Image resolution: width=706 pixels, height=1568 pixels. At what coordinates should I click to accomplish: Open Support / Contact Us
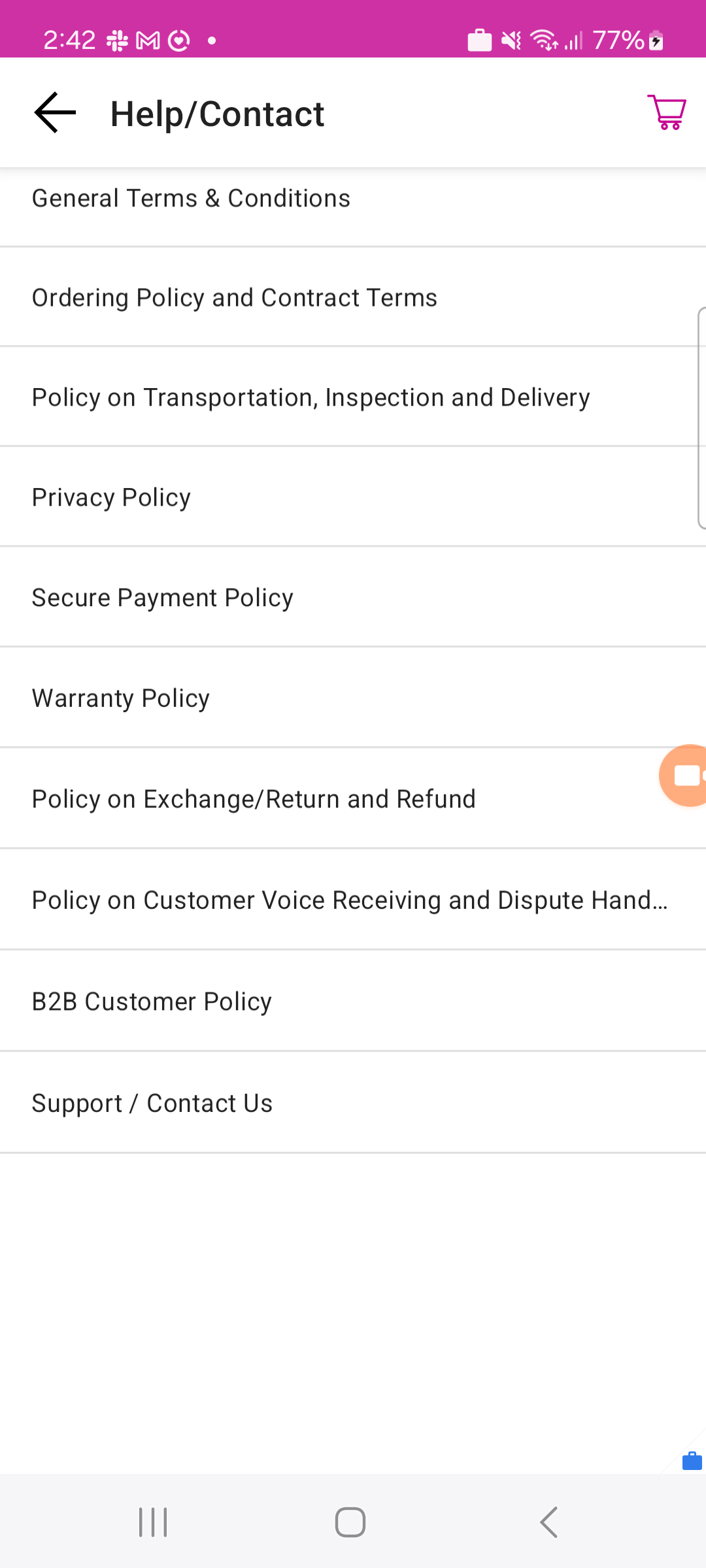353,1103
